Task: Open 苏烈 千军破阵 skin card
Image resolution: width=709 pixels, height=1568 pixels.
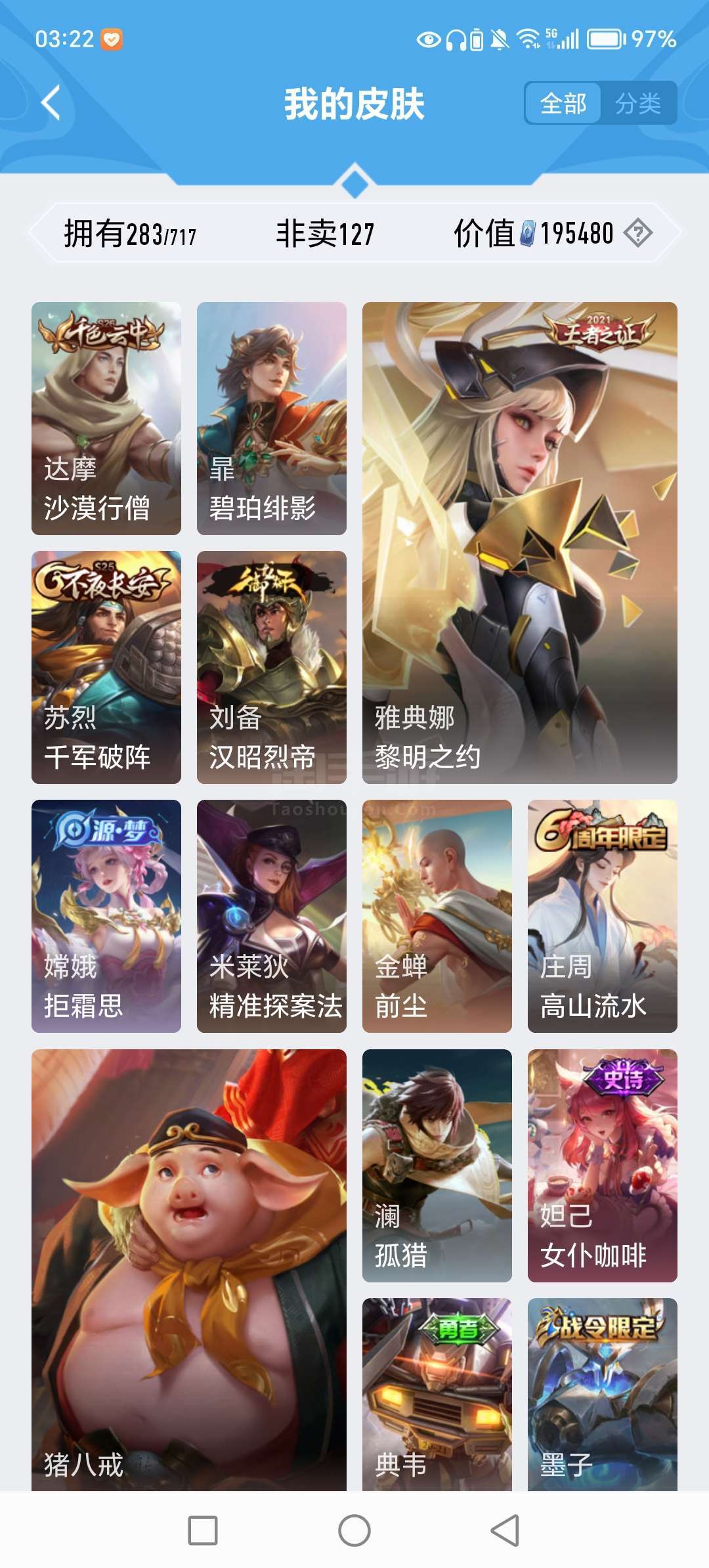Action: (106, 667)
